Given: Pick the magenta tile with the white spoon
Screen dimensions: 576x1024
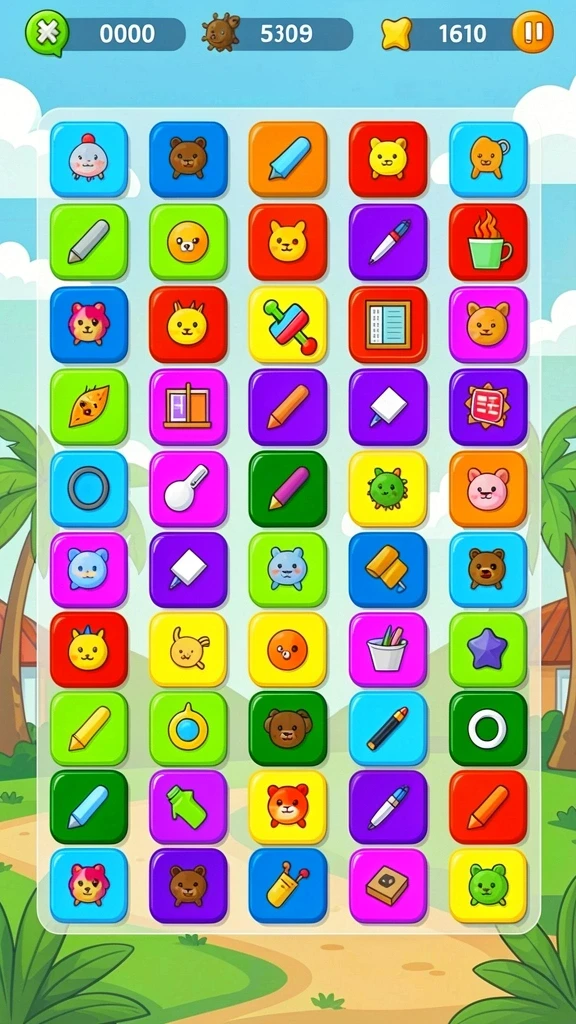Looking at the screenshot, I should (x=188, y=489).
